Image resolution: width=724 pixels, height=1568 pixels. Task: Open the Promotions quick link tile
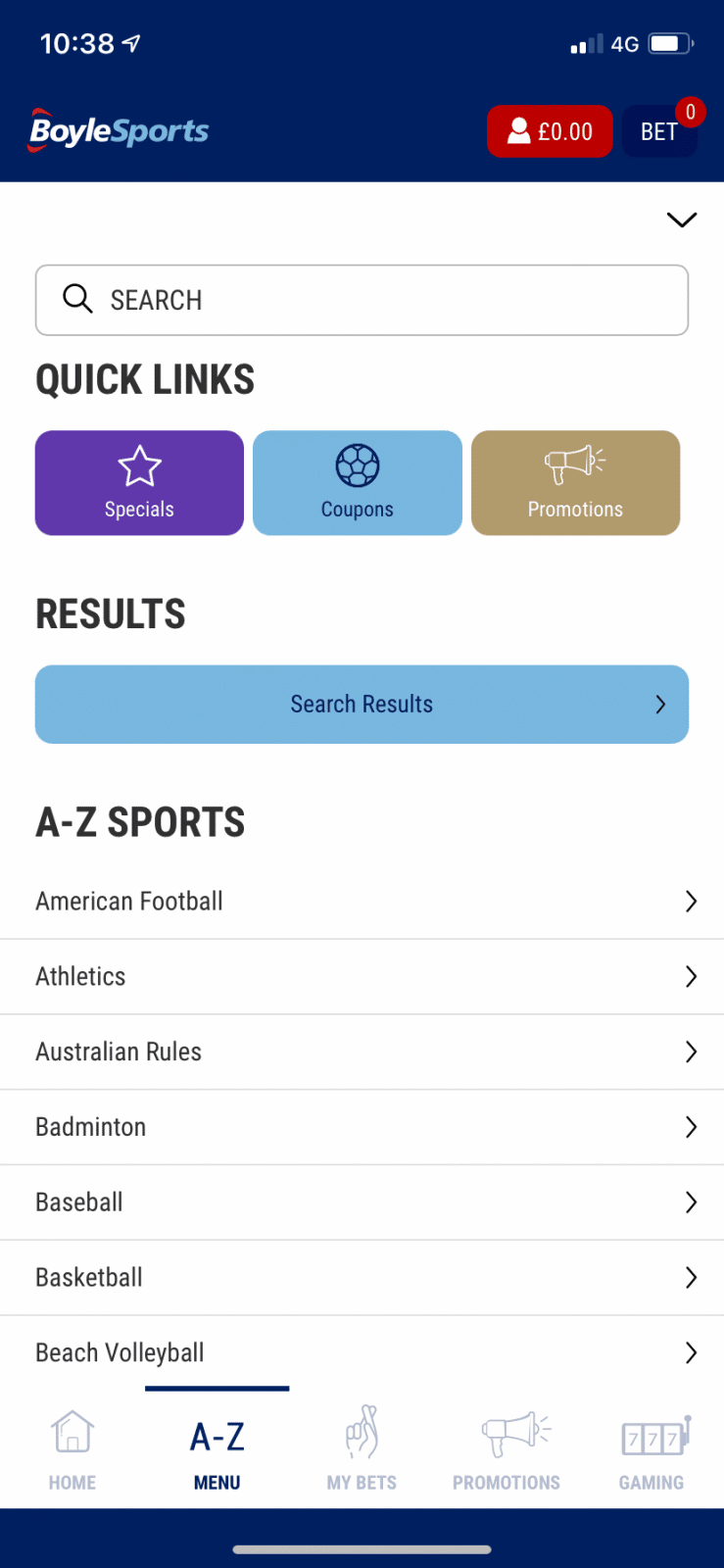point(575,483)
